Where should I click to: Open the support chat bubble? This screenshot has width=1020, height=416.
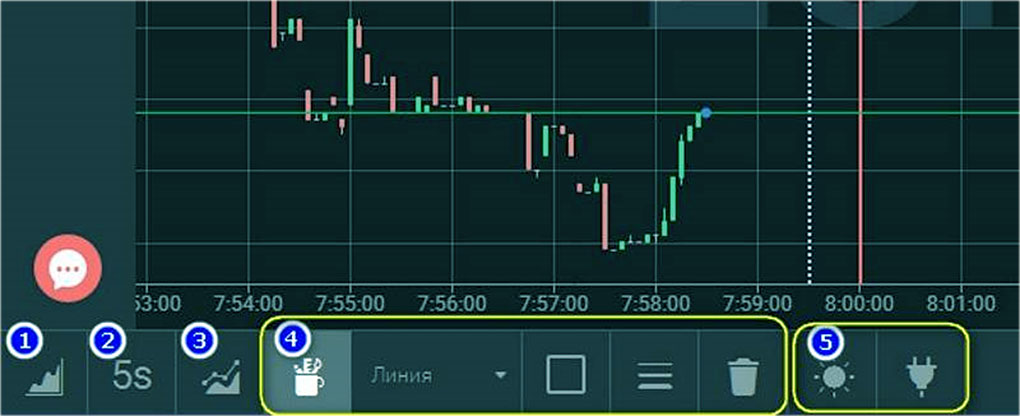pyautogui.click(x=67, y=269)
